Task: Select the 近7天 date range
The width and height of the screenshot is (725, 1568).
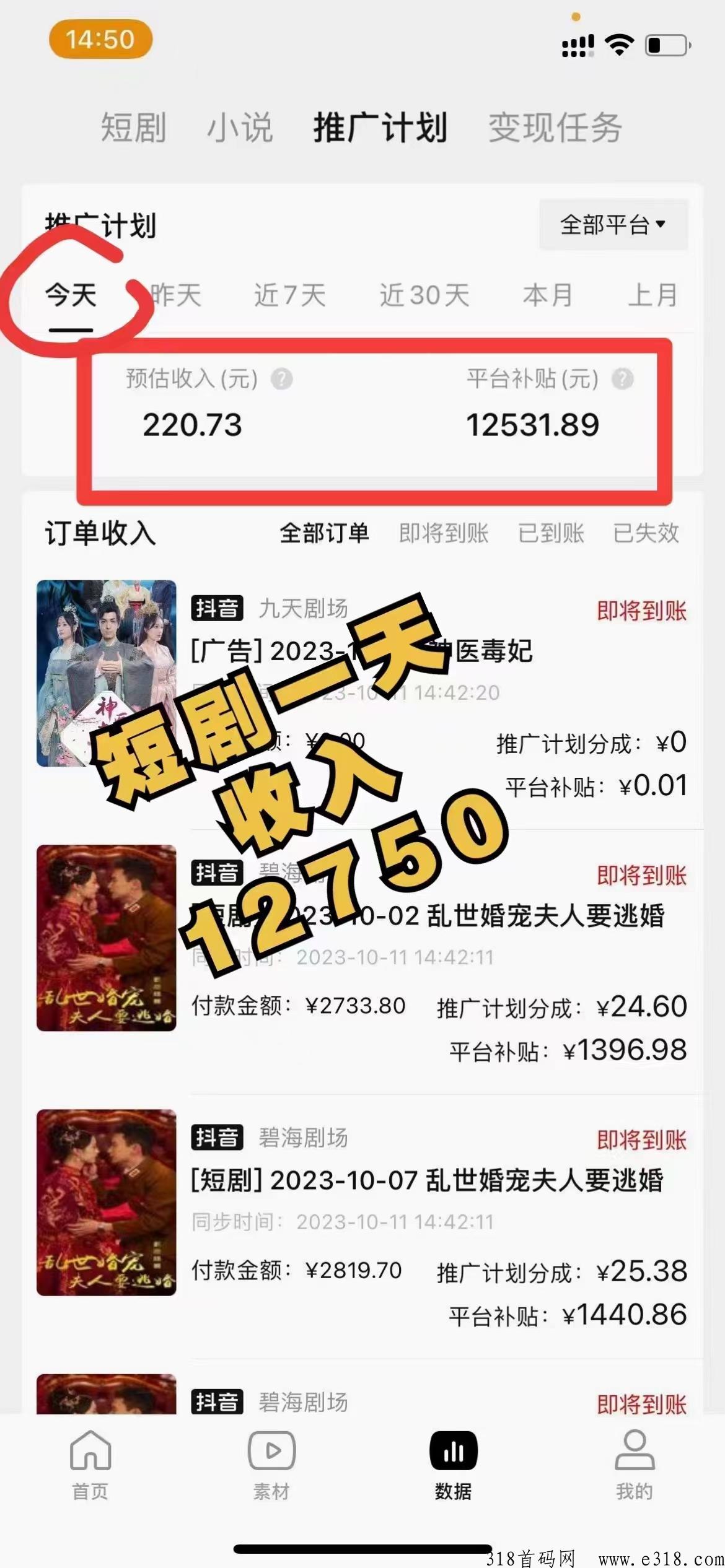Action: (x=290, y=295)
